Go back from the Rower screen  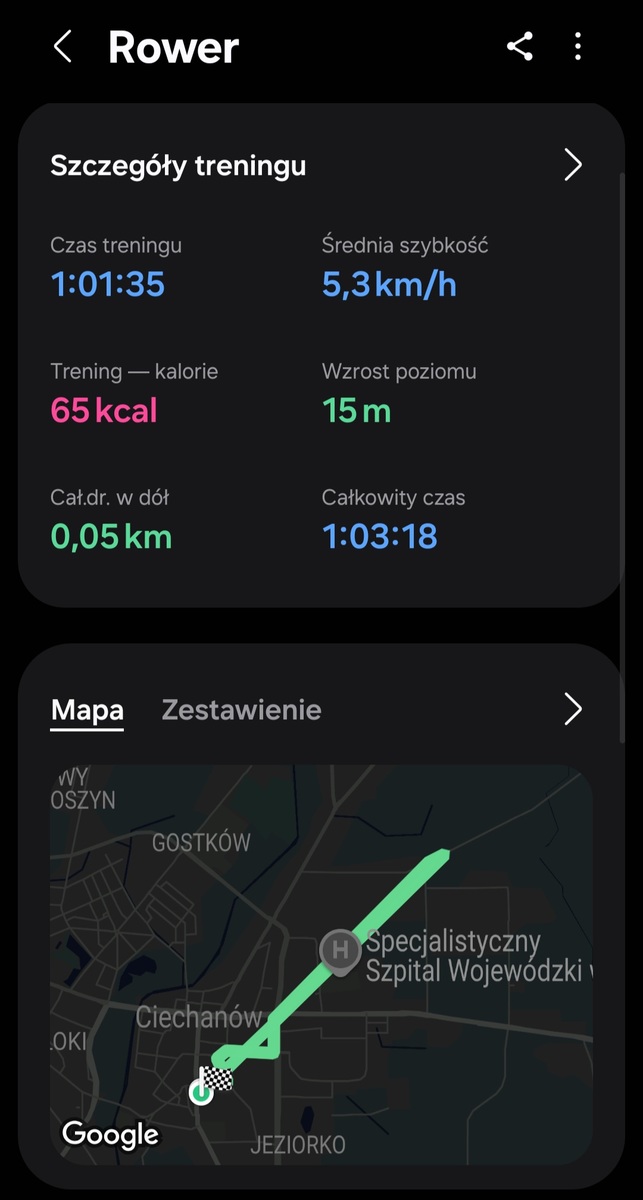click(x=63, y=47)
